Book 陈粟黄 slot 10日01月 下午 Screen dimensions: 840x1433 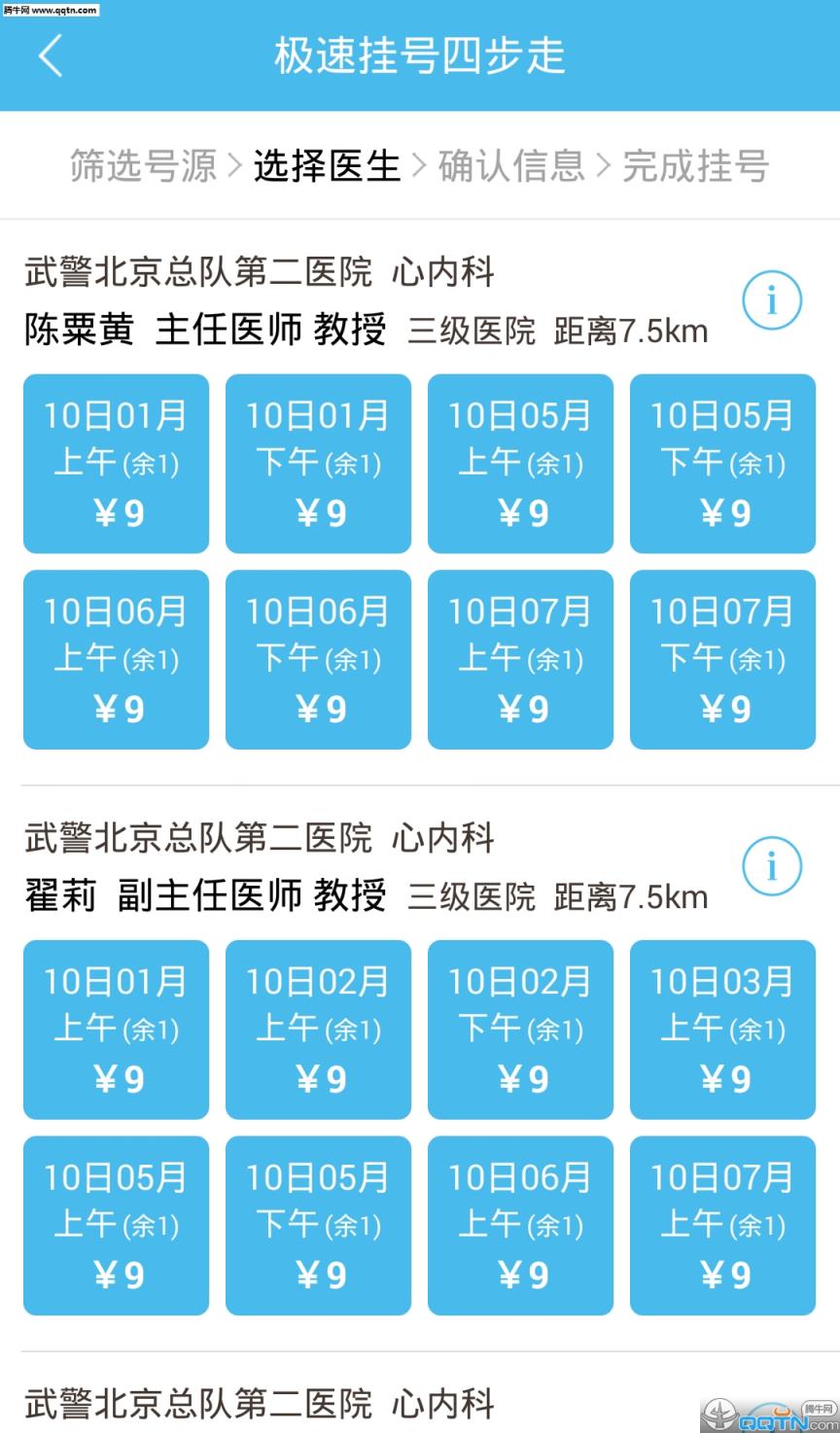(318, 464)
